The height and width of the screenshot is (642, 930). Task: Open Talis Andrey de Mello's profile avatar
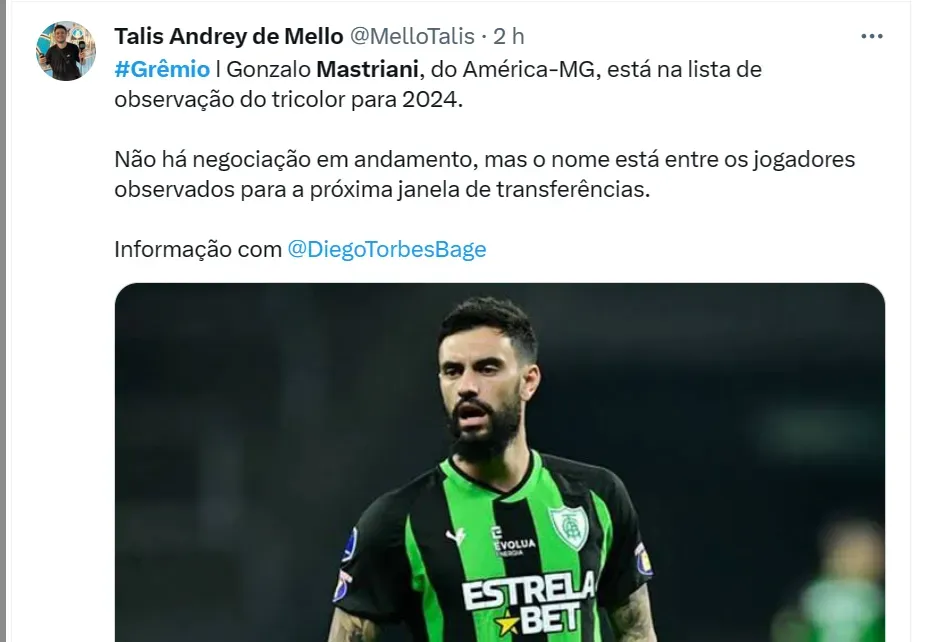point(66,51)
